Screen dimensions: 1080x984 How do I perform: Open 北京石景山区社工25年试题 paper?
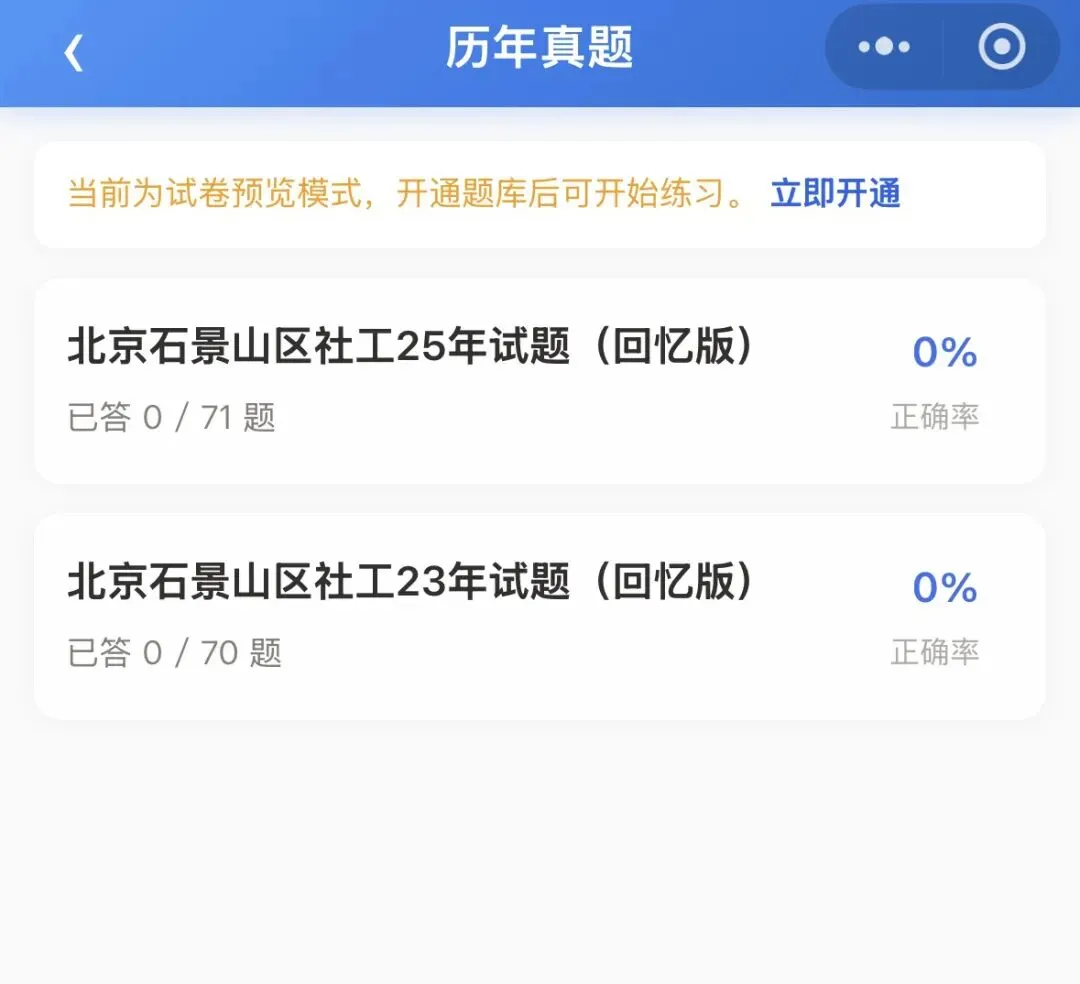pyautogui.click(x=540, y=381)
